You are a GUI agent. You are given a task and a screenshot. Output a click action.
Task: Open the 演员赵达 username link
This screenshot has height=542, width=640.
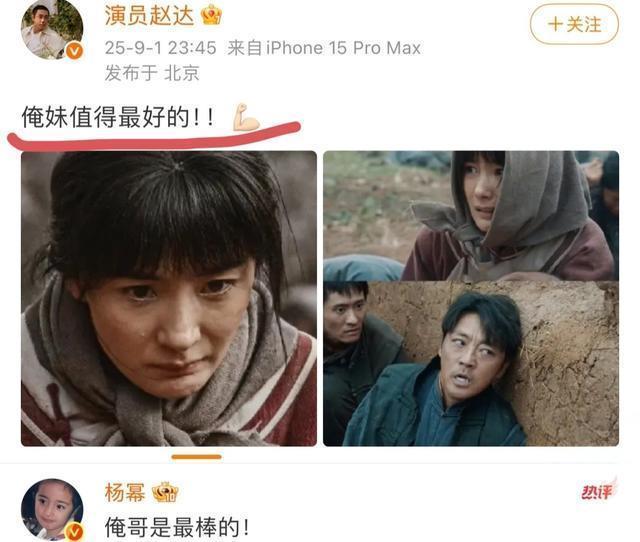[x=147, y=15]
